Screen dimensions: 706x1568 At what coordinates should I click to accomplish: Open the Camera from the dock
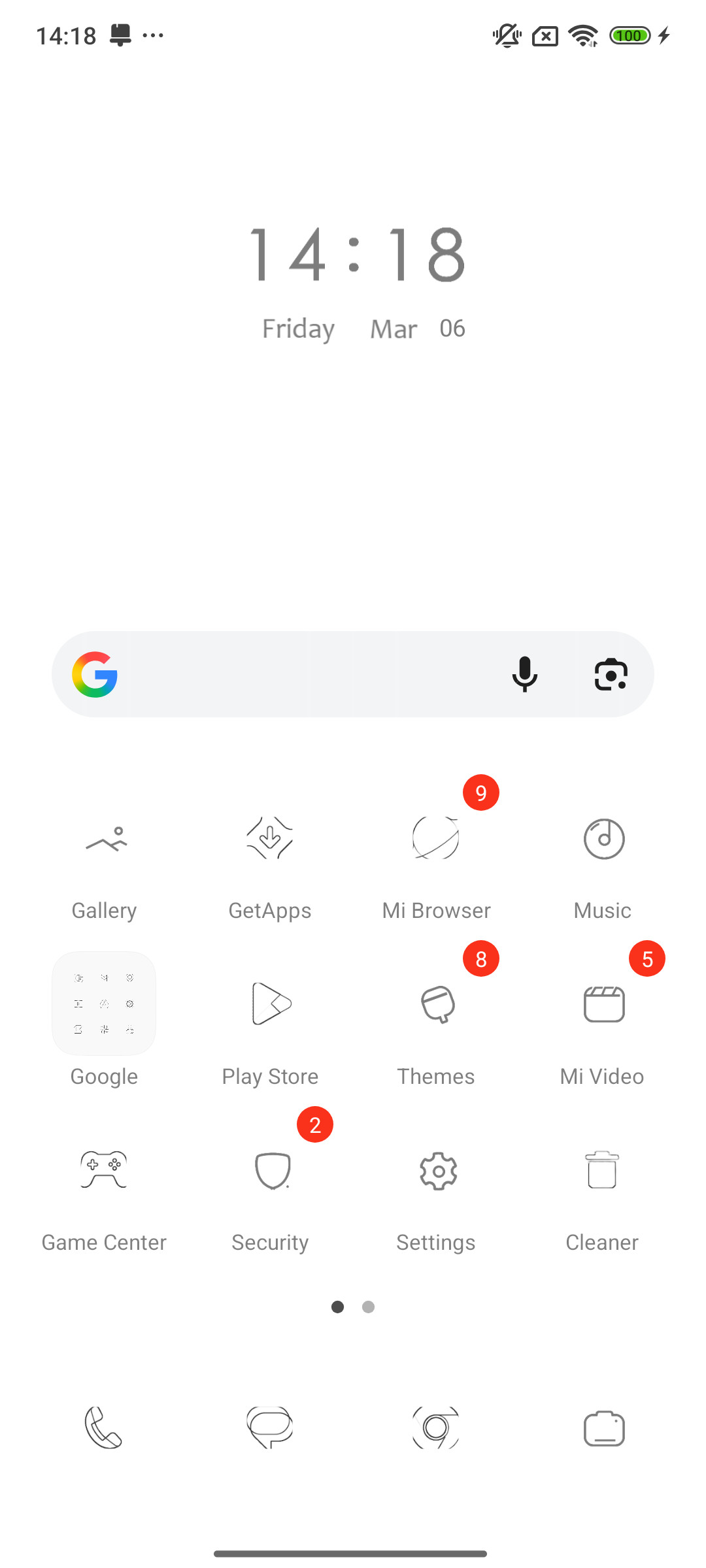(x=603, y=1427)
